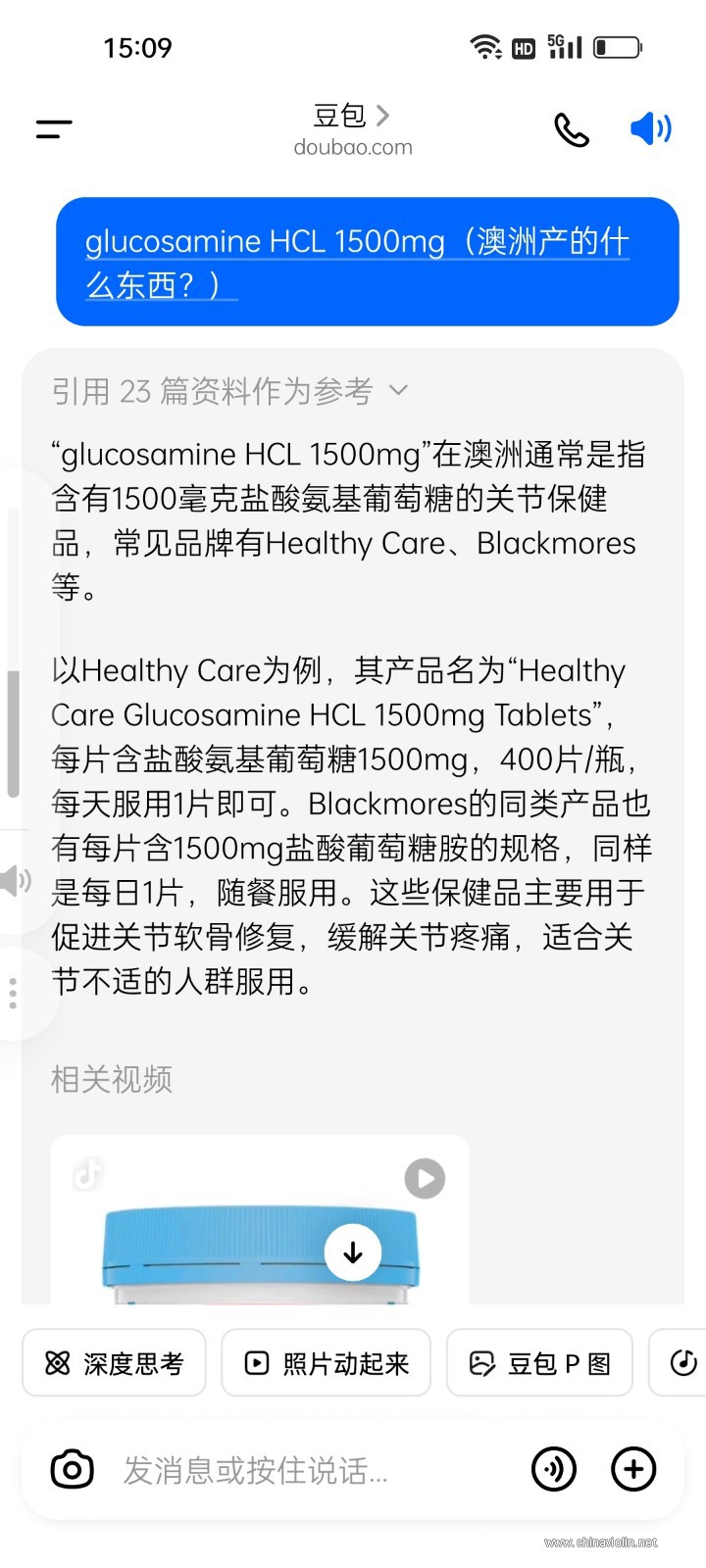Viewport: 706px width, 1568px height.
Task: Open the camera icon
Action: [x=72, y=1469]
